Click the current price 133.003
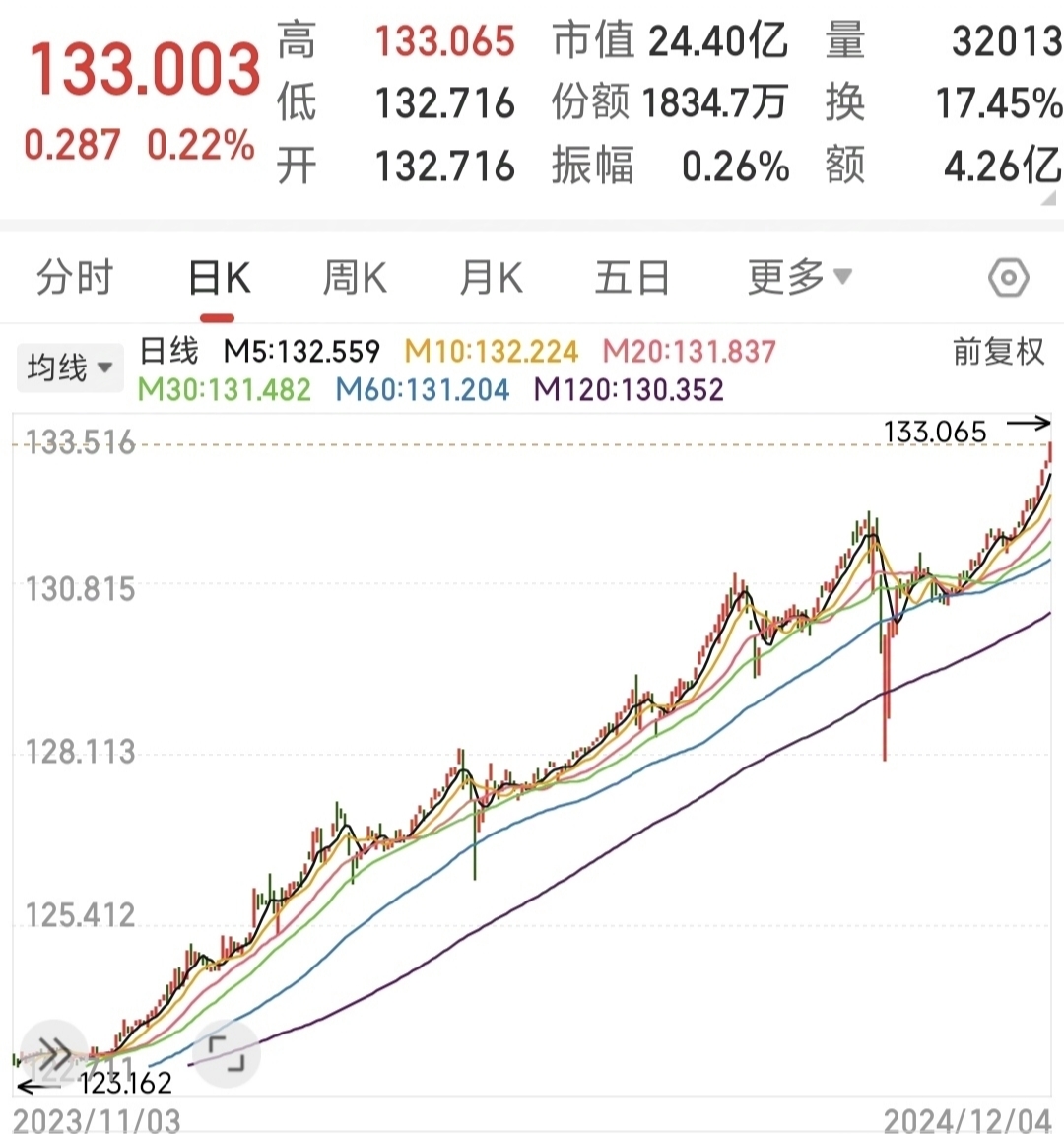1064x1134 pixels. pos(144,69)
